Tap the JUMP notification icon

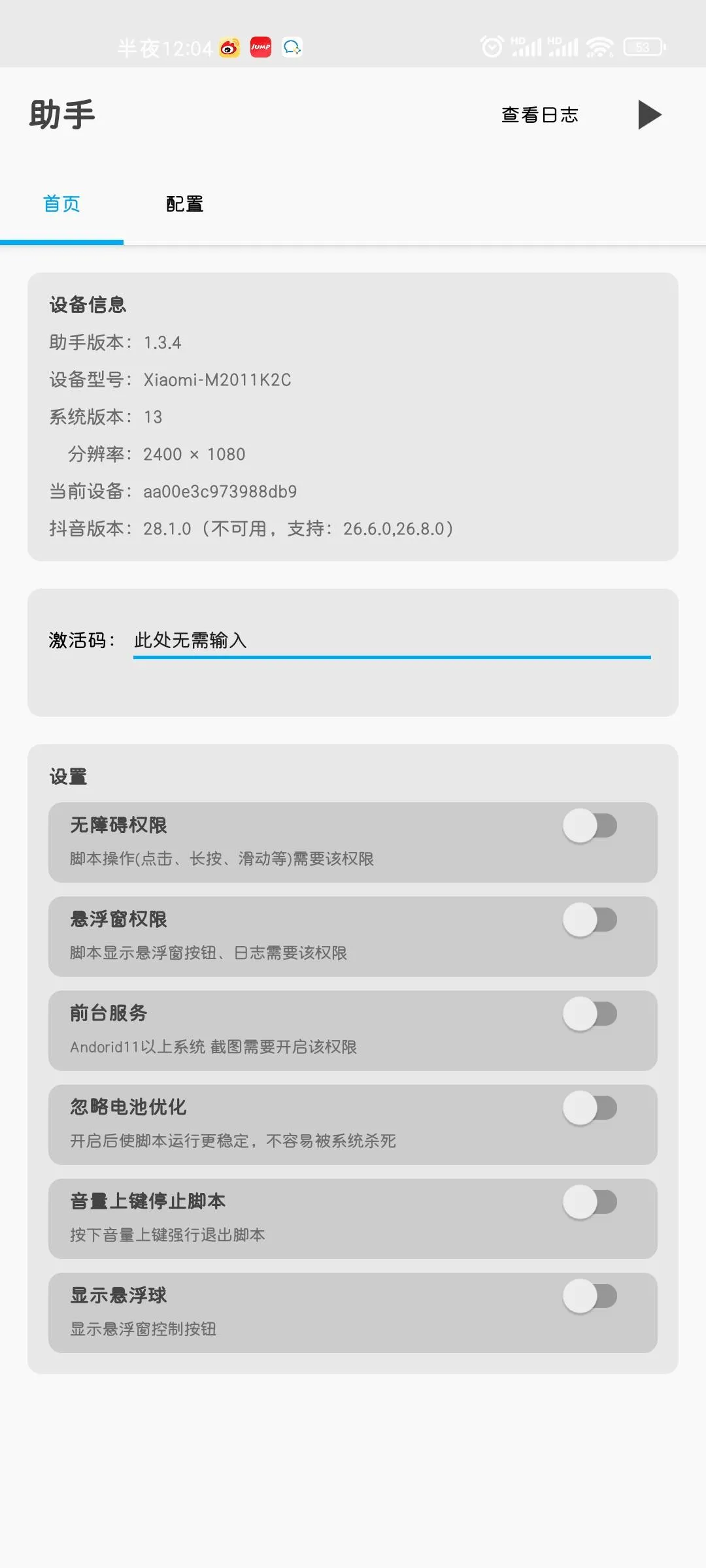(260, 47)
